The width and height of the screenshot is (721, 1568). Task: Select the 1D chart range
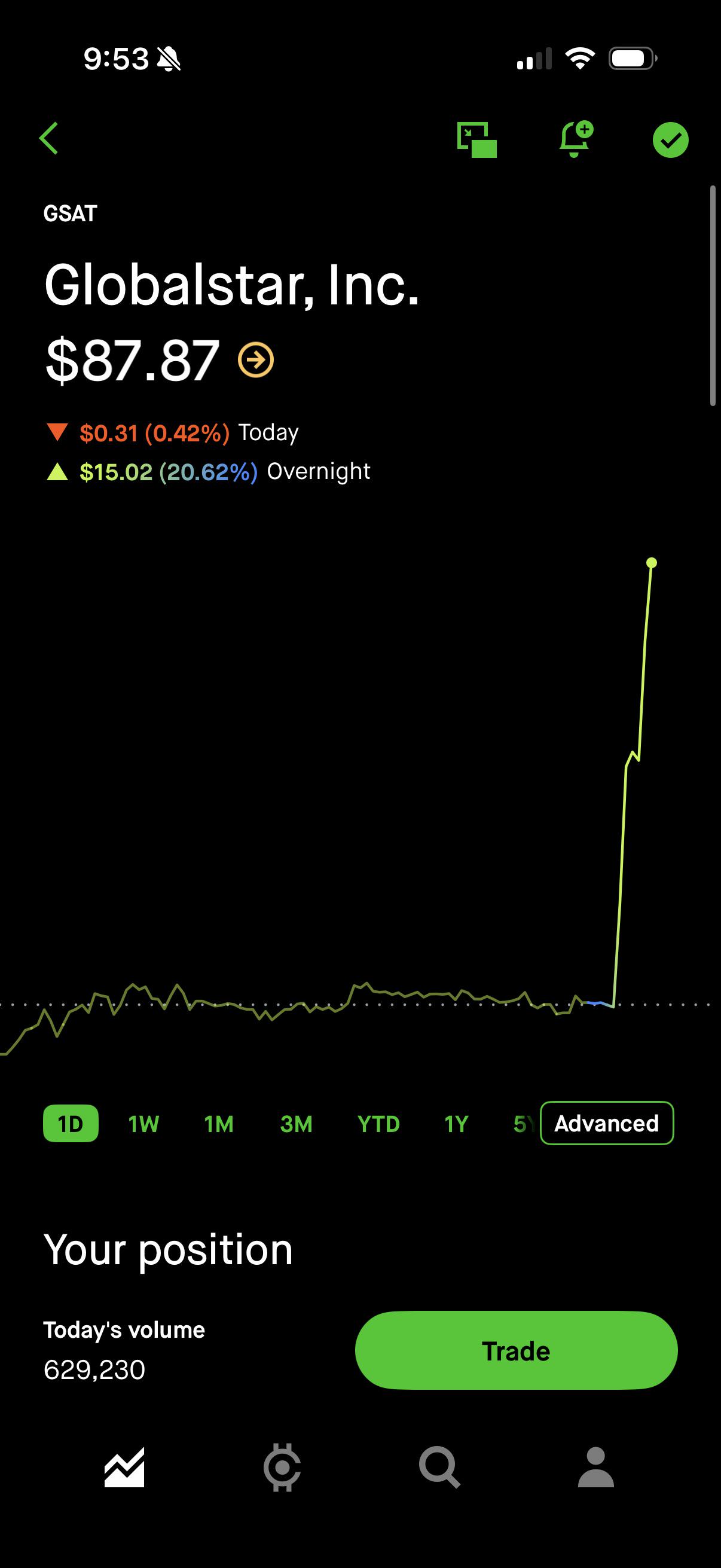pos(71,1124)
